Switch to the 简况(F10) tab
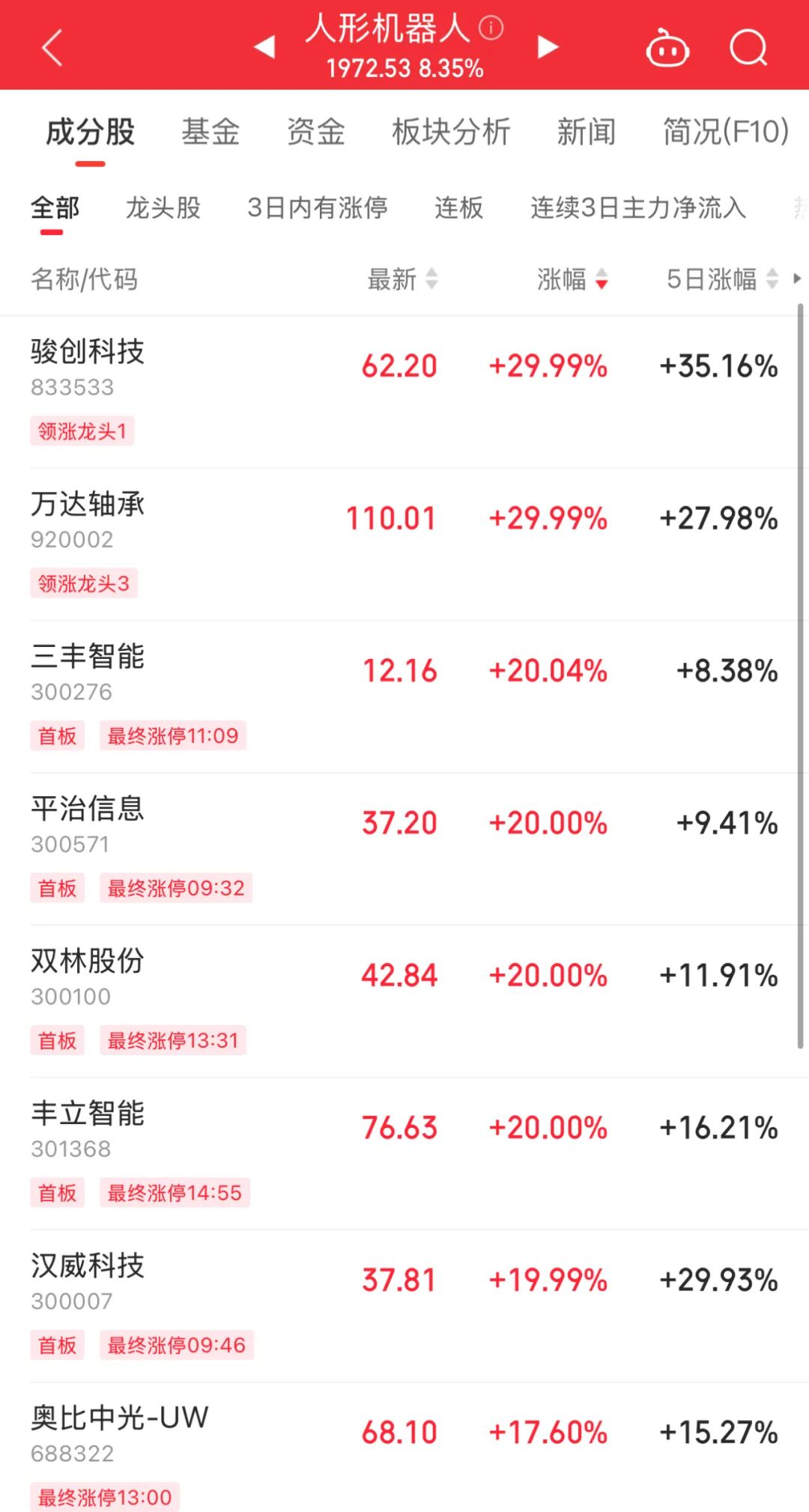809x1512 pixels. [725, 132]
